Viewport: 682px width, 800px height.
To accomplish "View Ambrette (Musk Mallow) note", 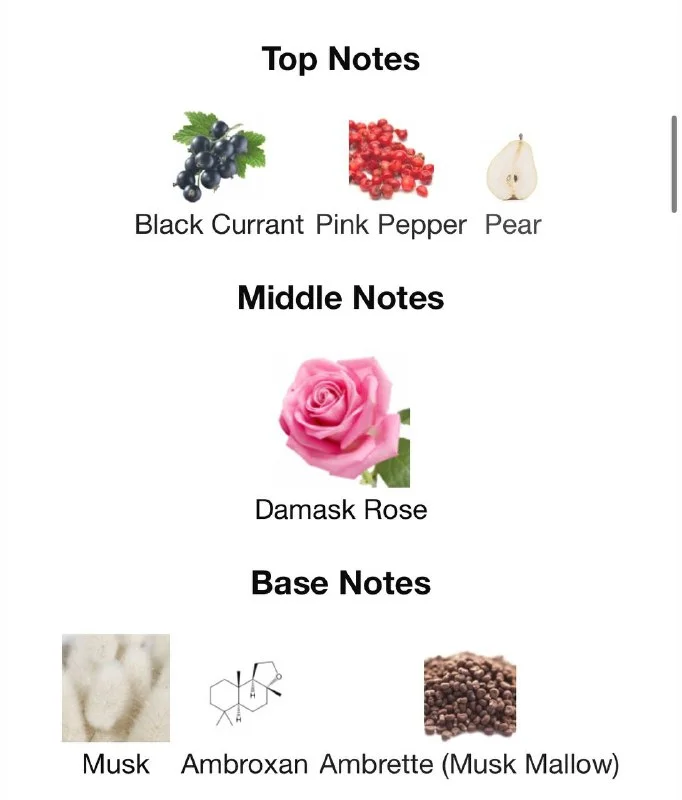I will point(469,697).
